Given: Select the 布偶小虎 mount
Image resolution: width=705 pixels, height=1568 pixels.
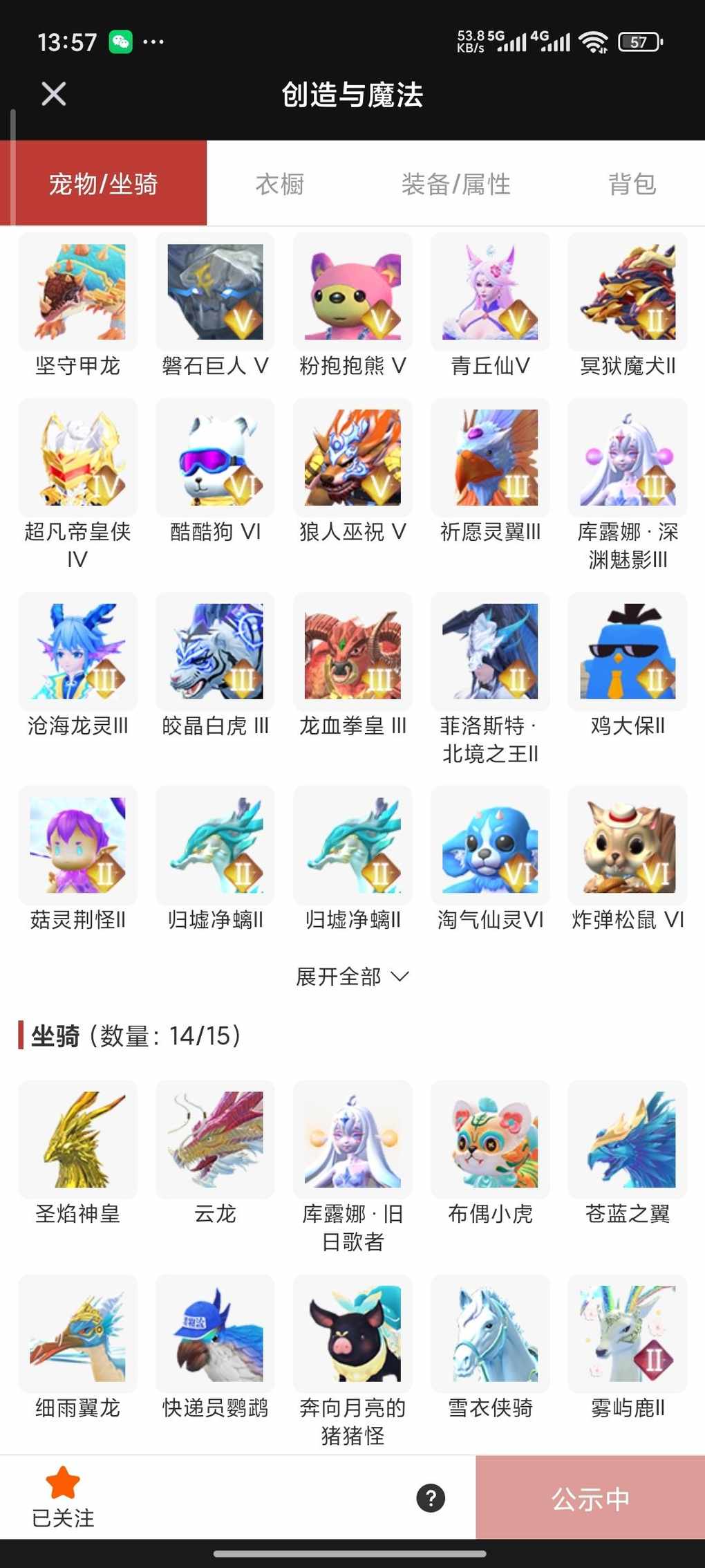Looking at the screenshot, I should (490, 1139).
